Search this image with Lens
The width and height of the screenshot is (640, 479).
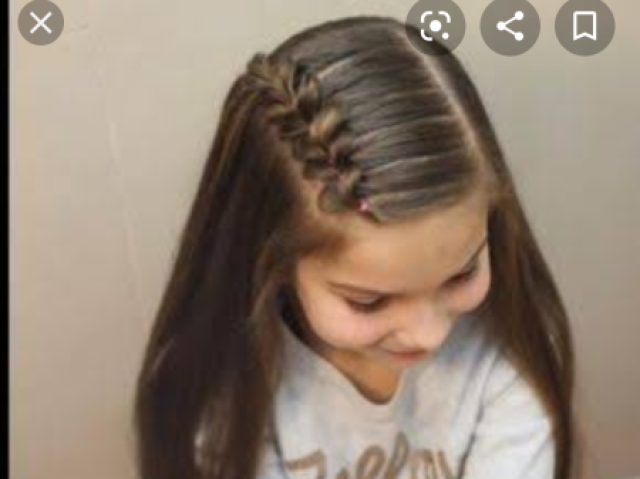(x=435, y=25)
